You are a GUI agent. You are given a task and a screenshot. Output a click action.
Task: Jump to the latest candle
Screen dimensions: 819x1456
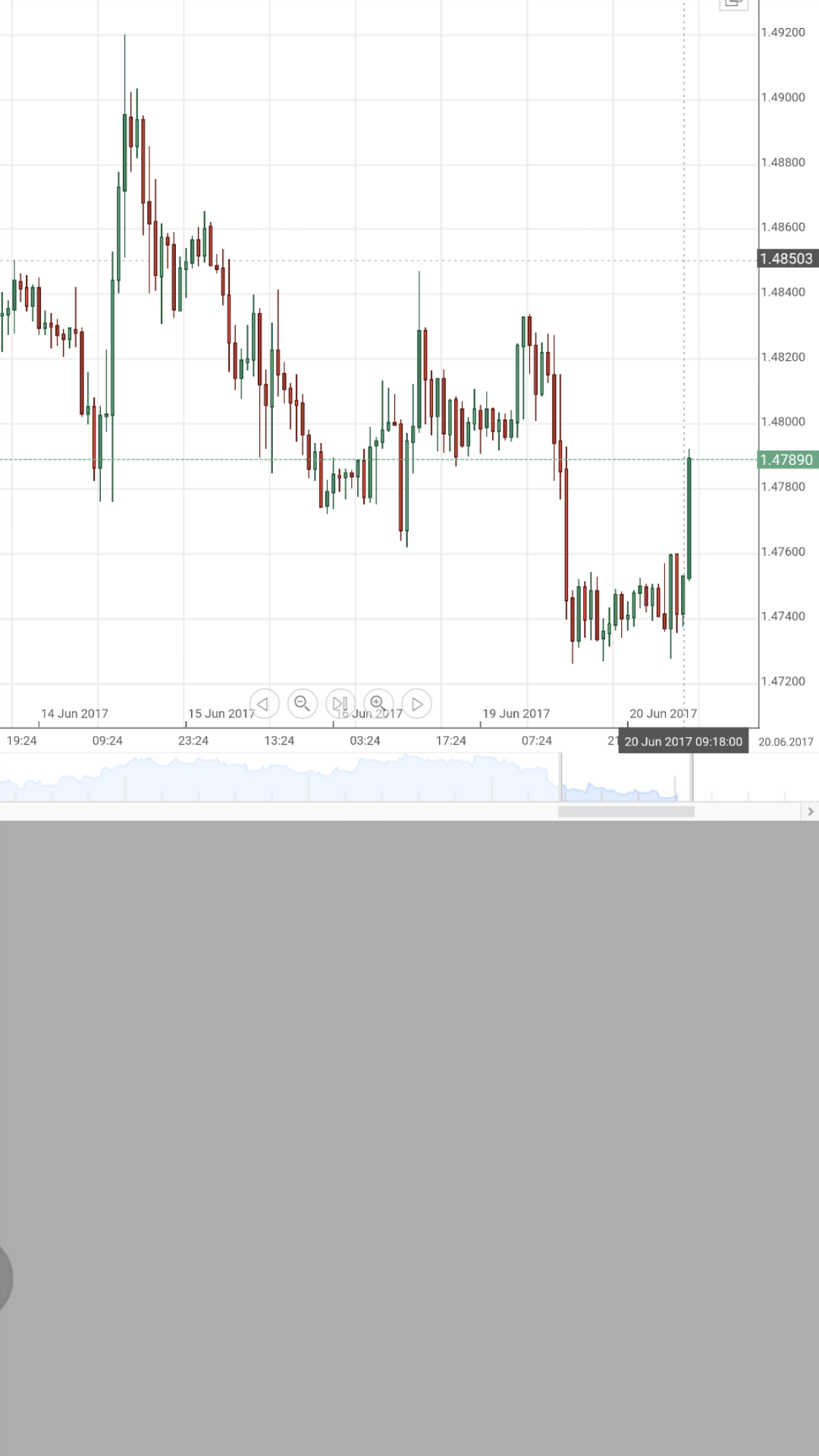click(340, 704)
